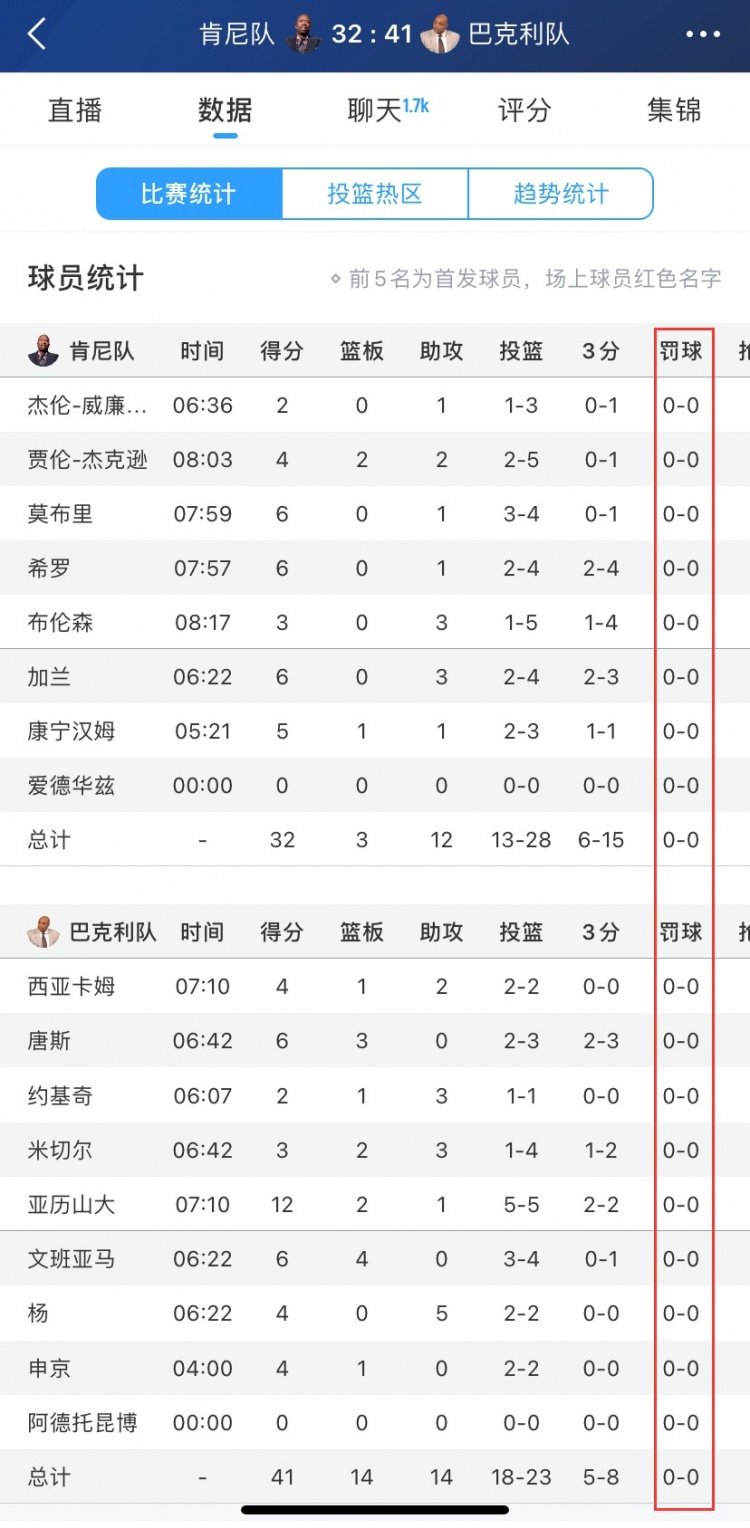Switch to the 直播 tab
750x1528 pixels.
point(75,110)
